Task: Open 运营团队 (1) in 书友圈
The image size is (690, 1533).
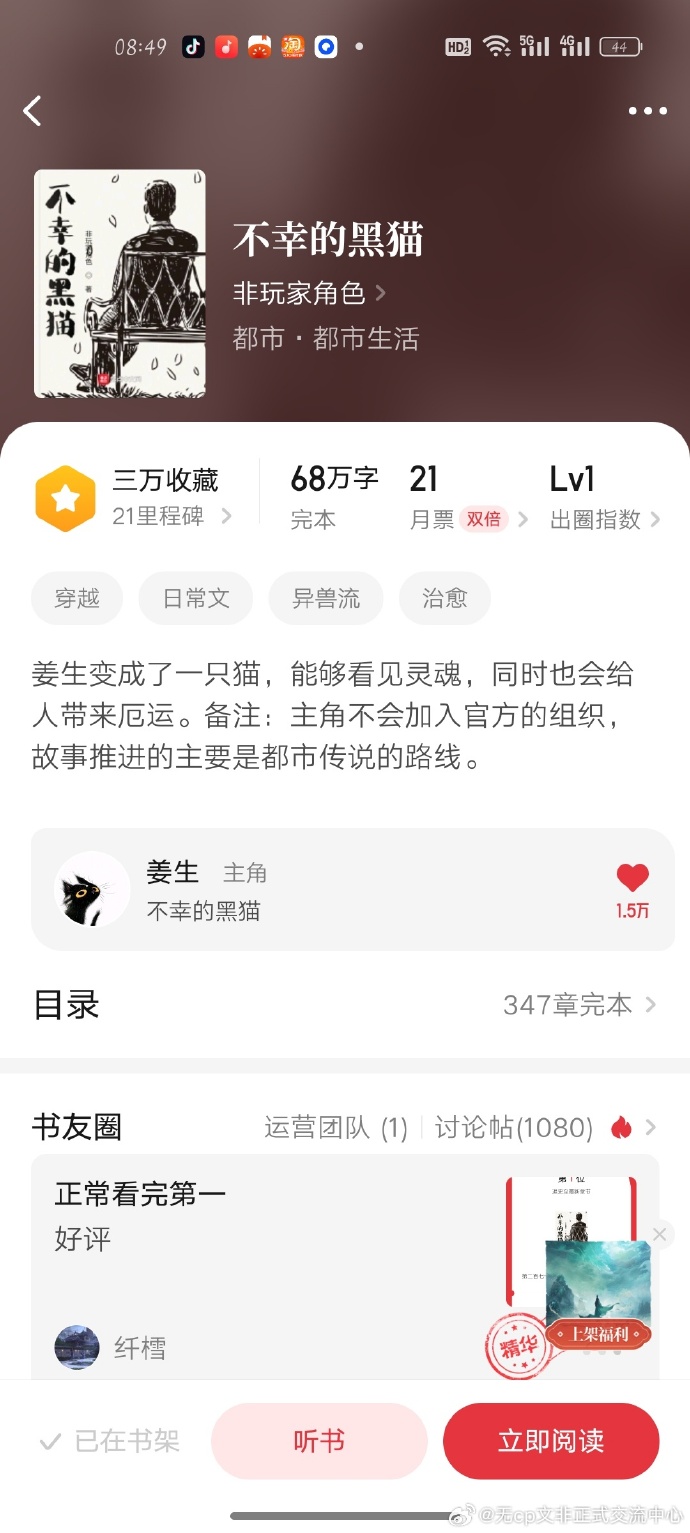Action: 336,1128
